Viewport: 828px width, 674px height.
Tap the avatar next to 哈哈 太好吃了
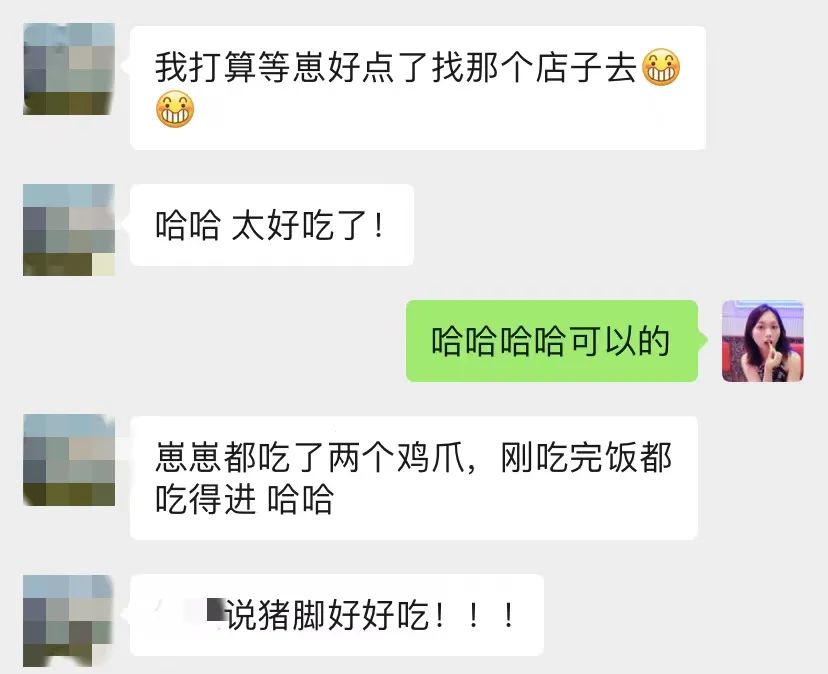coord(69,229)
